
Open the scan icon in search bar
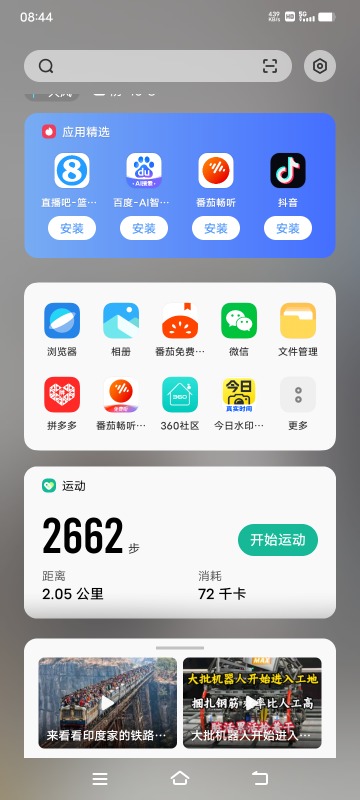(270, 66)
